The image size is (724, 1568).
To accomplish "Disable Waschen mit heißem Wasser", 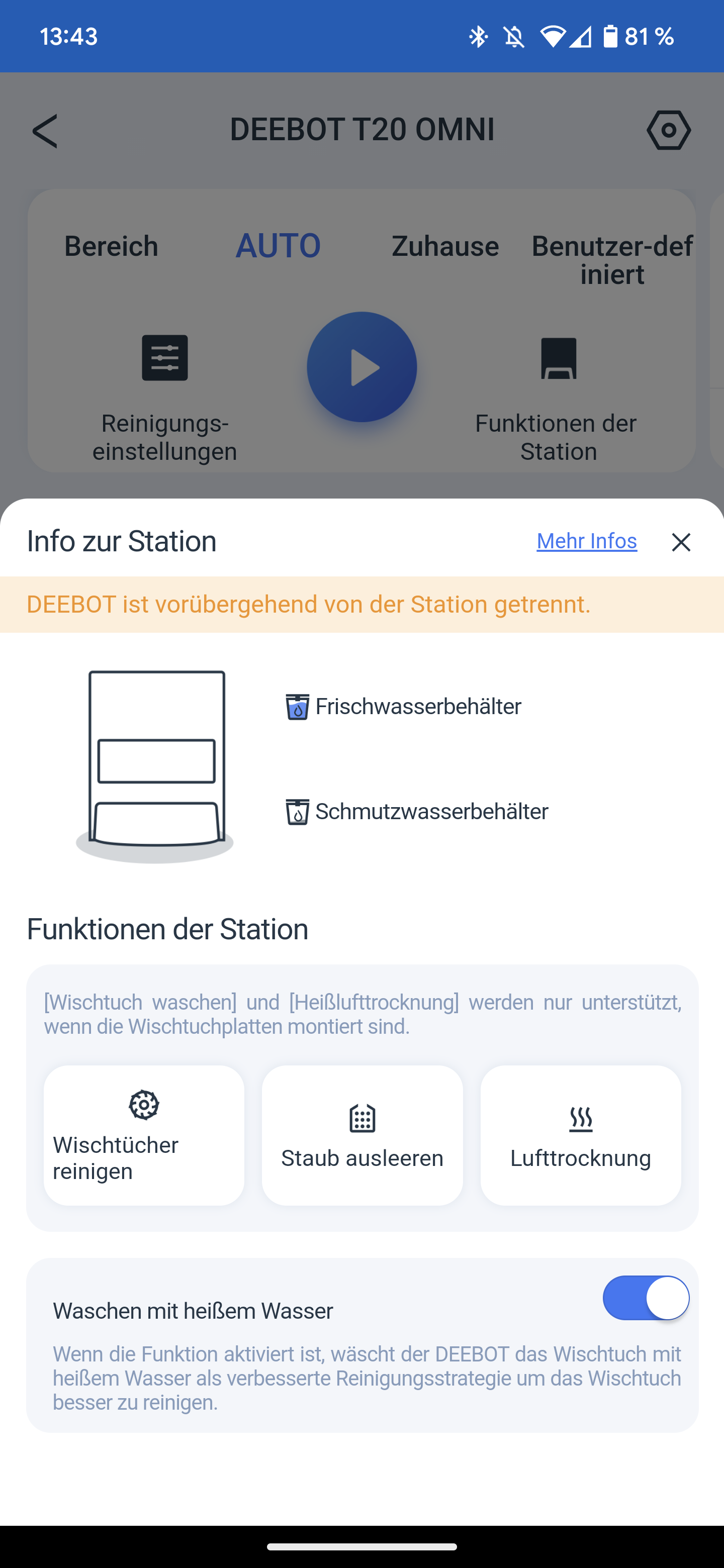I will click(x=646, y=1298).
